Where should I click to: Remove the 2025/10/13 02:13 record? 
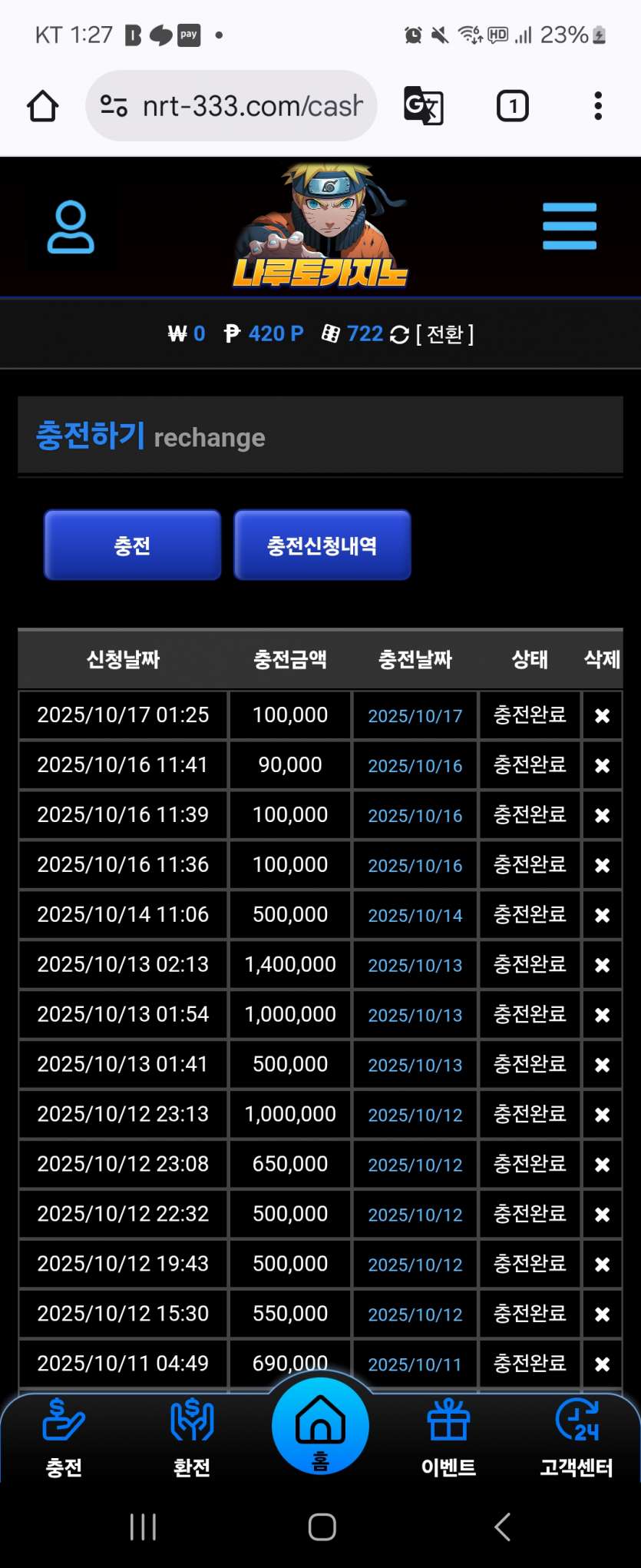(x=602, y=965)
